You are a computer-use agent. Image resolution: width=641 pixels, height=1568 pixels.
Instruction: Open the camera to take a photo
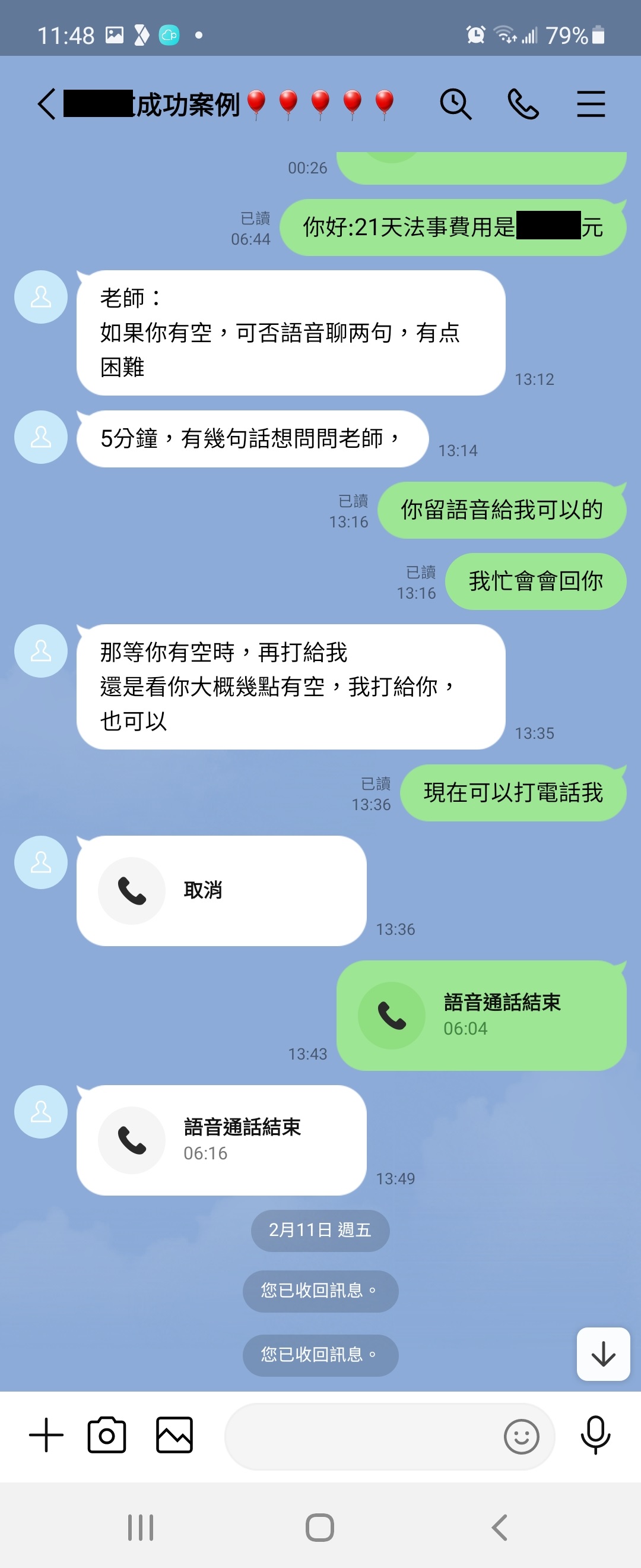[x=107, y=1436]
